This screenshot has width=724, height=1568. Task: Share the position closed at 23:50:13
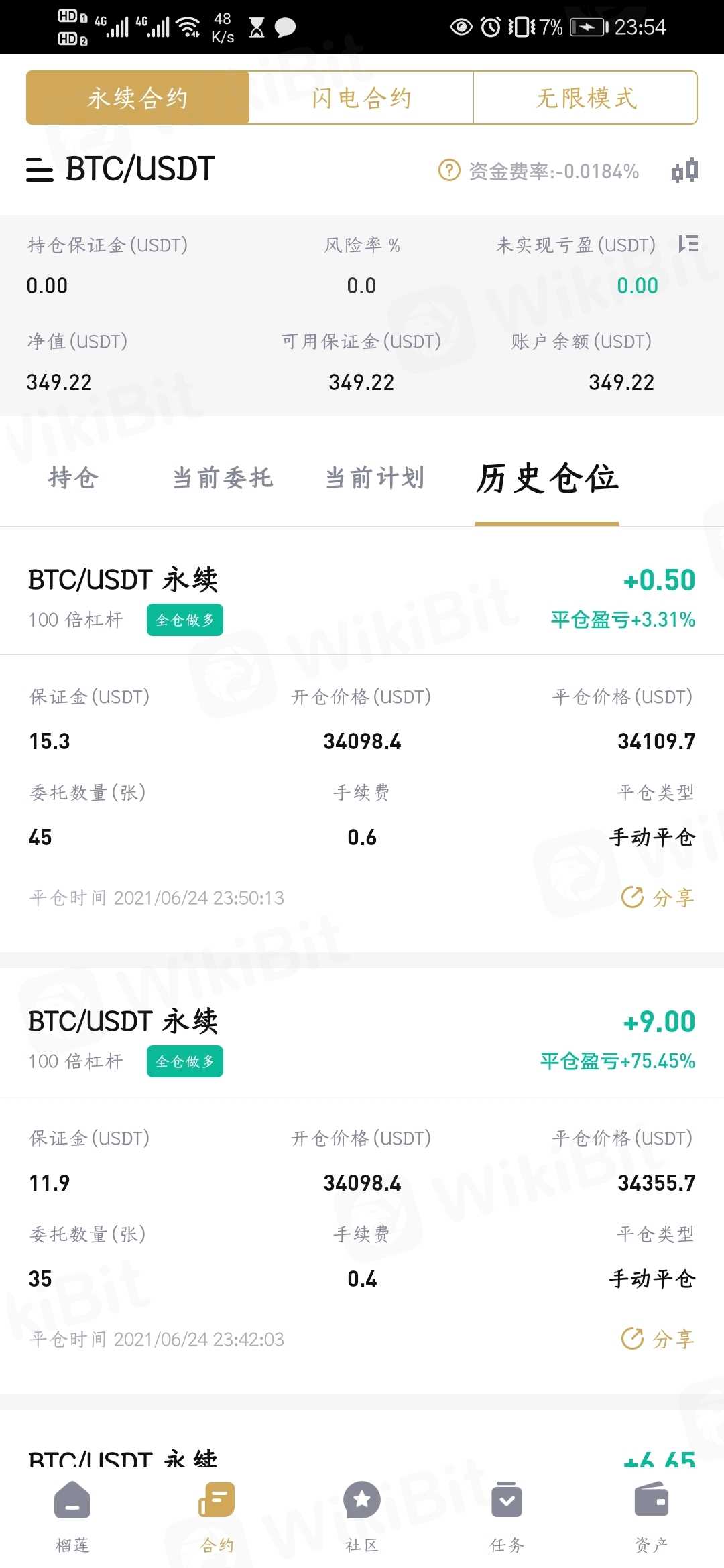[x=658, y=897]
